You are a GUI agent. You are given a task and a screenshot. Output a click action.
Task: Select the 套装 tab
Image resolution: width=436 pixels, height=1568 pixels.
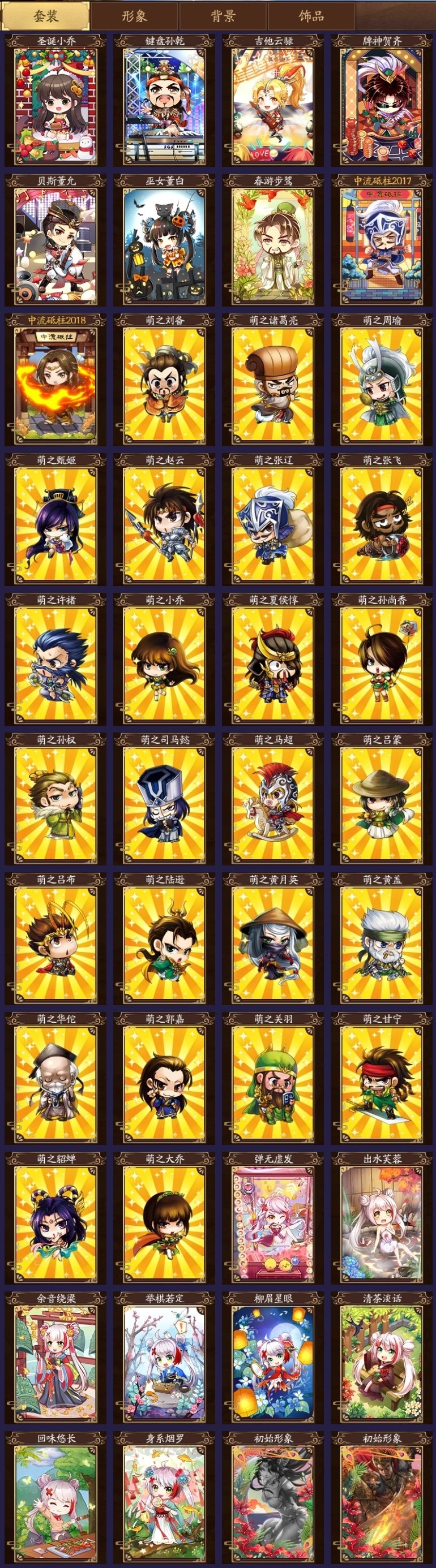[46, 16]
